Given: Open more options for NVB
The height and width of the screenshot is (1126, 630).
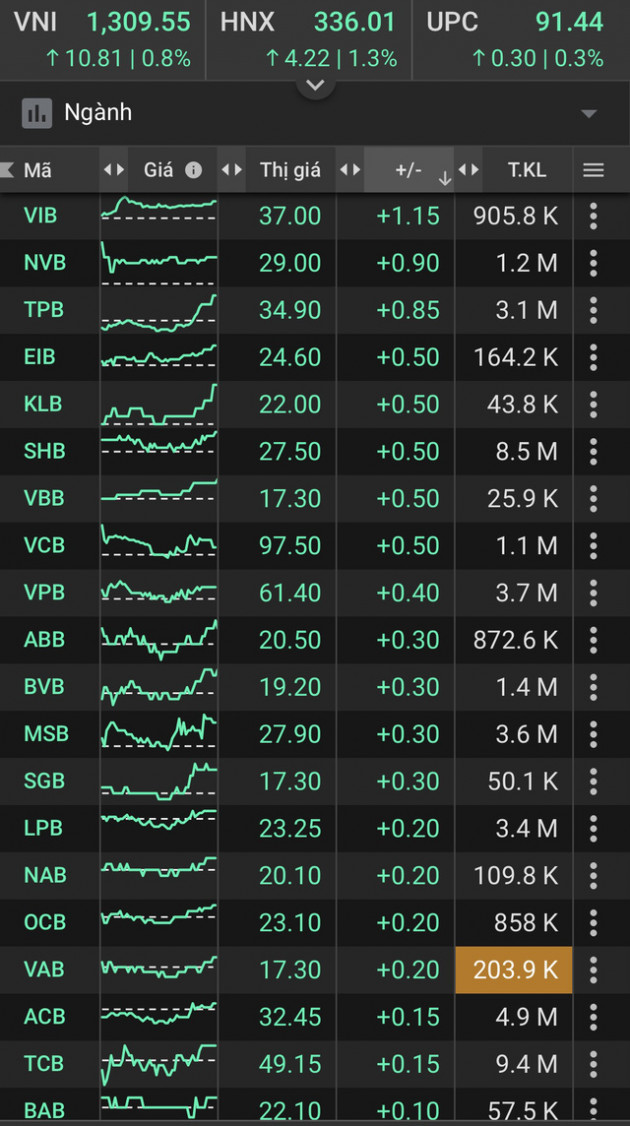Looking at the screenshot, I should 593,263.
